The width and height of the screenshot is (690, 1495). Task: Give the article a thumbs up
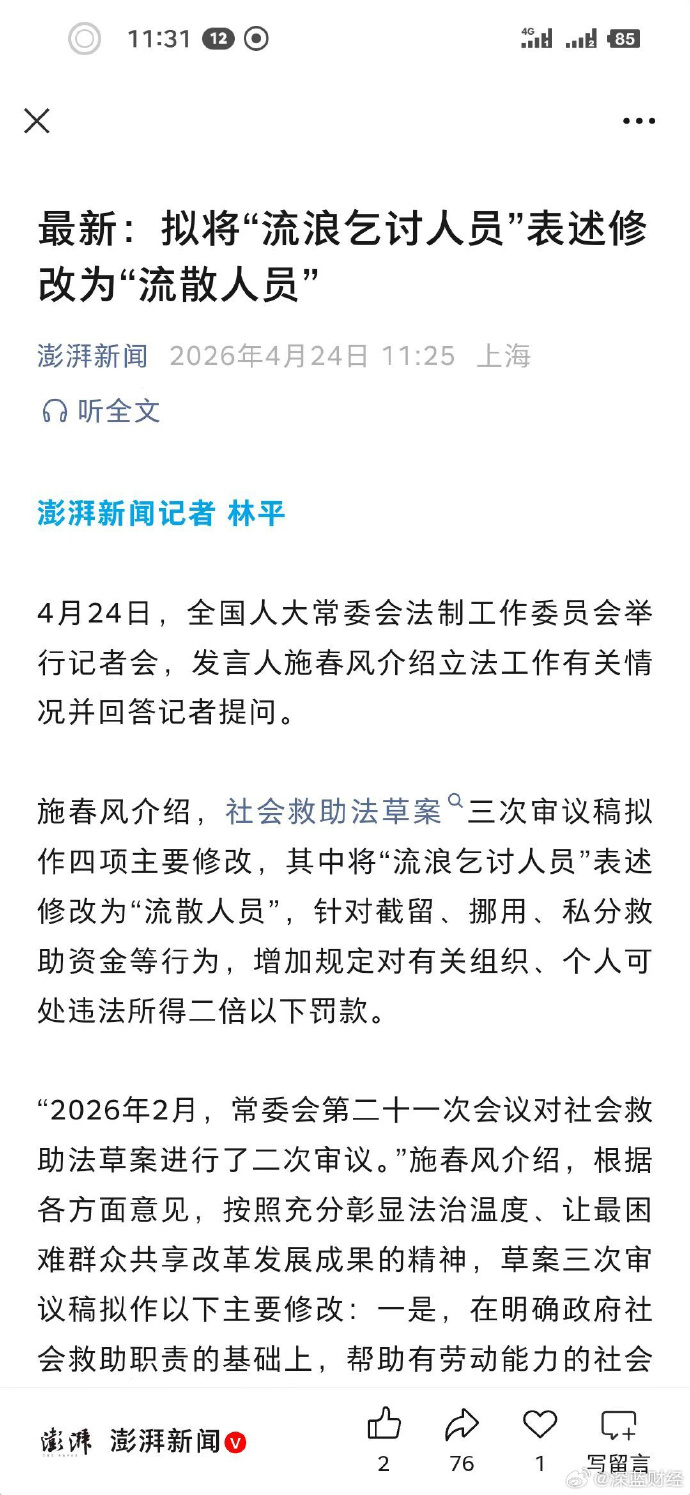click(384, 1424)
